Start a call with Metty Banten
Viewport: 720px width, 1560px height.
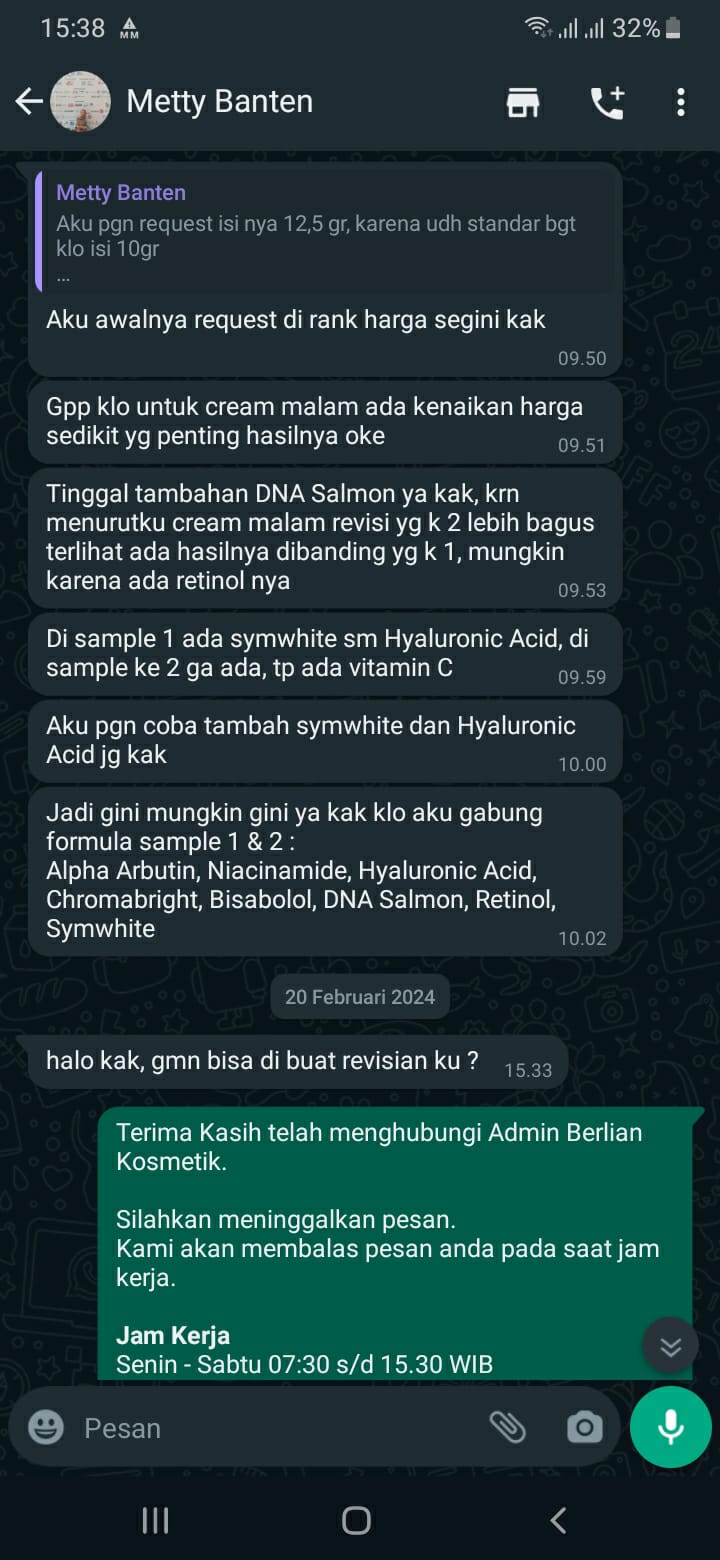[x=607, y=102]
